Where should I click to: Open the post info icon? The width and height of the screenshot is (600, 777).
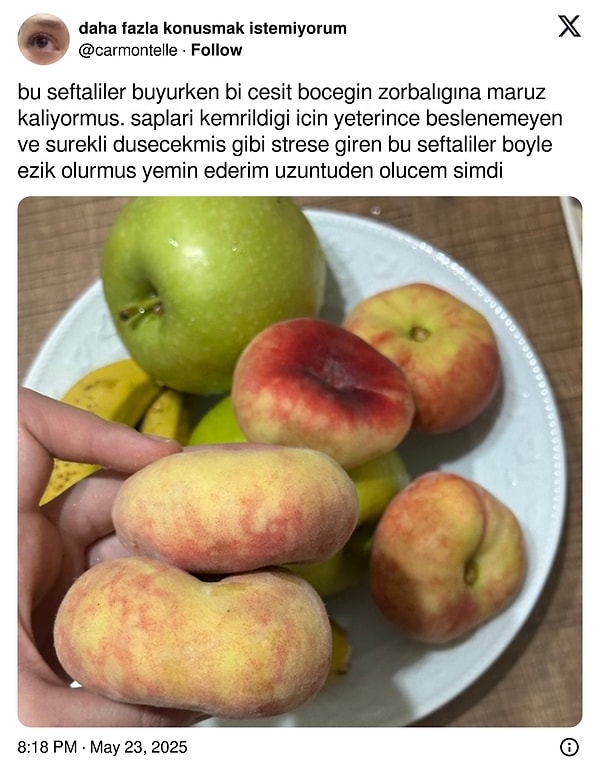click(569, 747)
